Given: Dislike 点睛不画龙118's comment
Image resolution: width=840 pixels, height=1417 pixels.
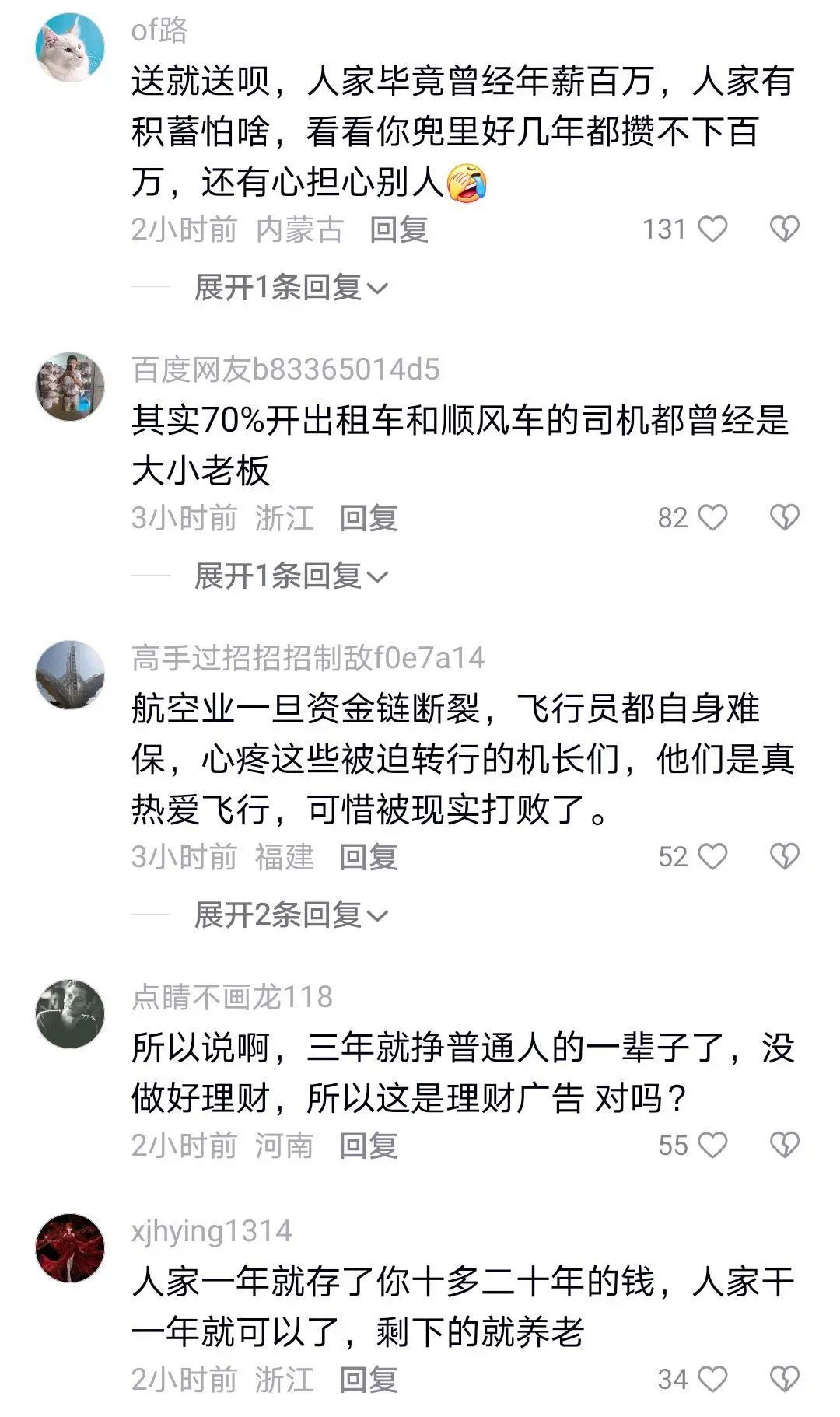Looking at the screenshot, I should coord(784,1145).
